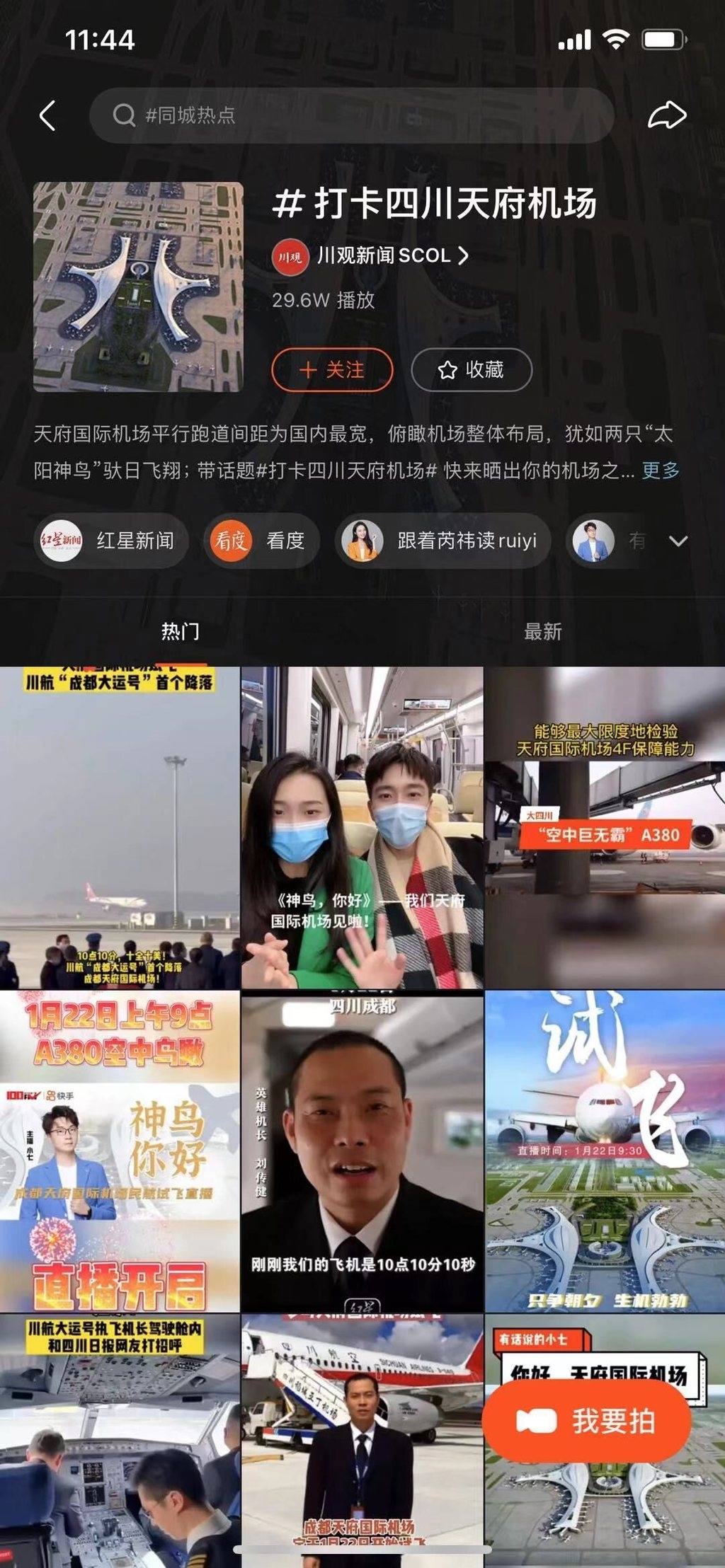
Task: Switch to 最新 tab
Action: (543, 631)
